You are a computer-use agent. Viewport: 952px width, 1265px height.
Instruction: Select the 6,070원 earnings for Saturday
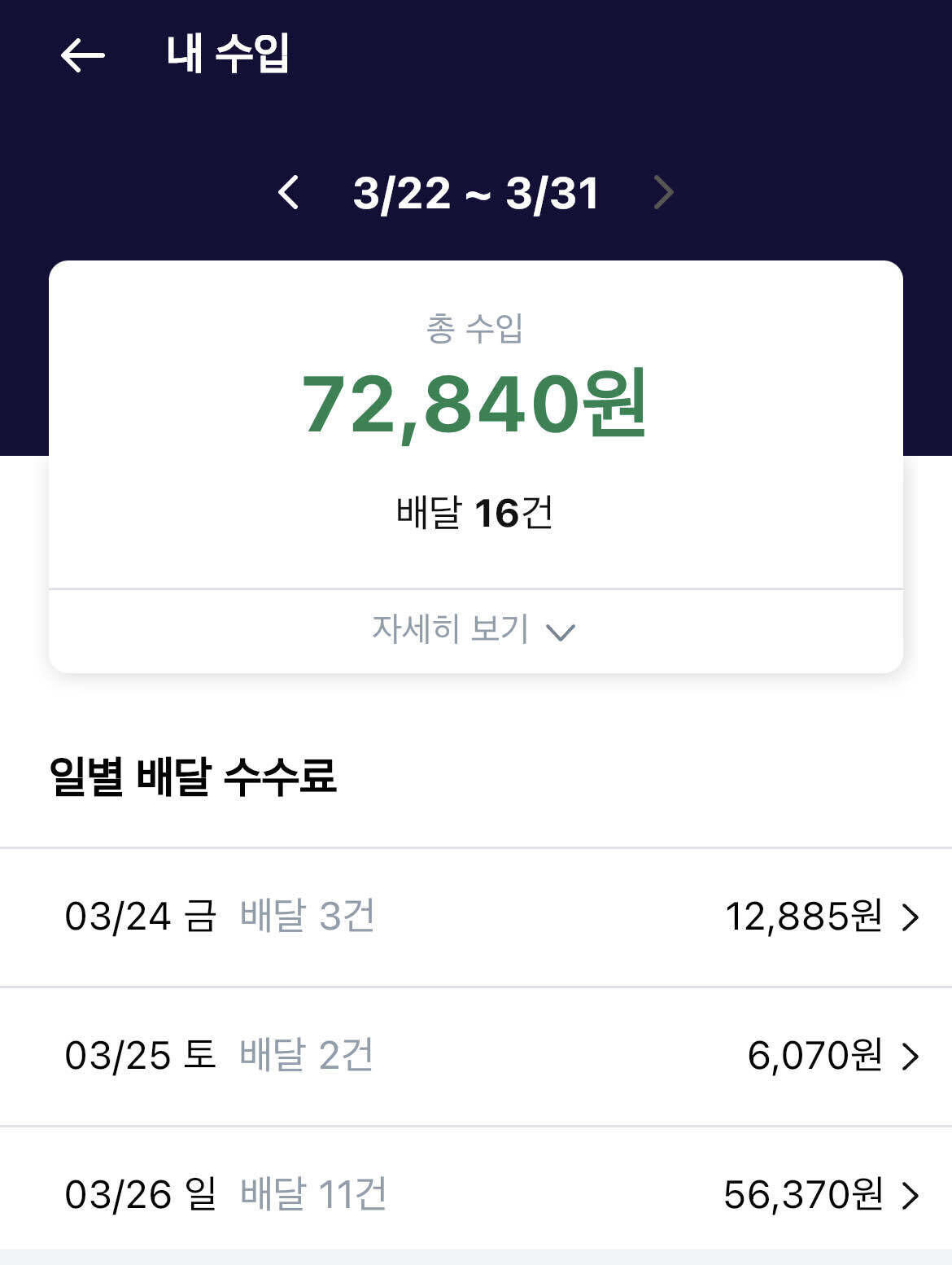click(819, 1058)
